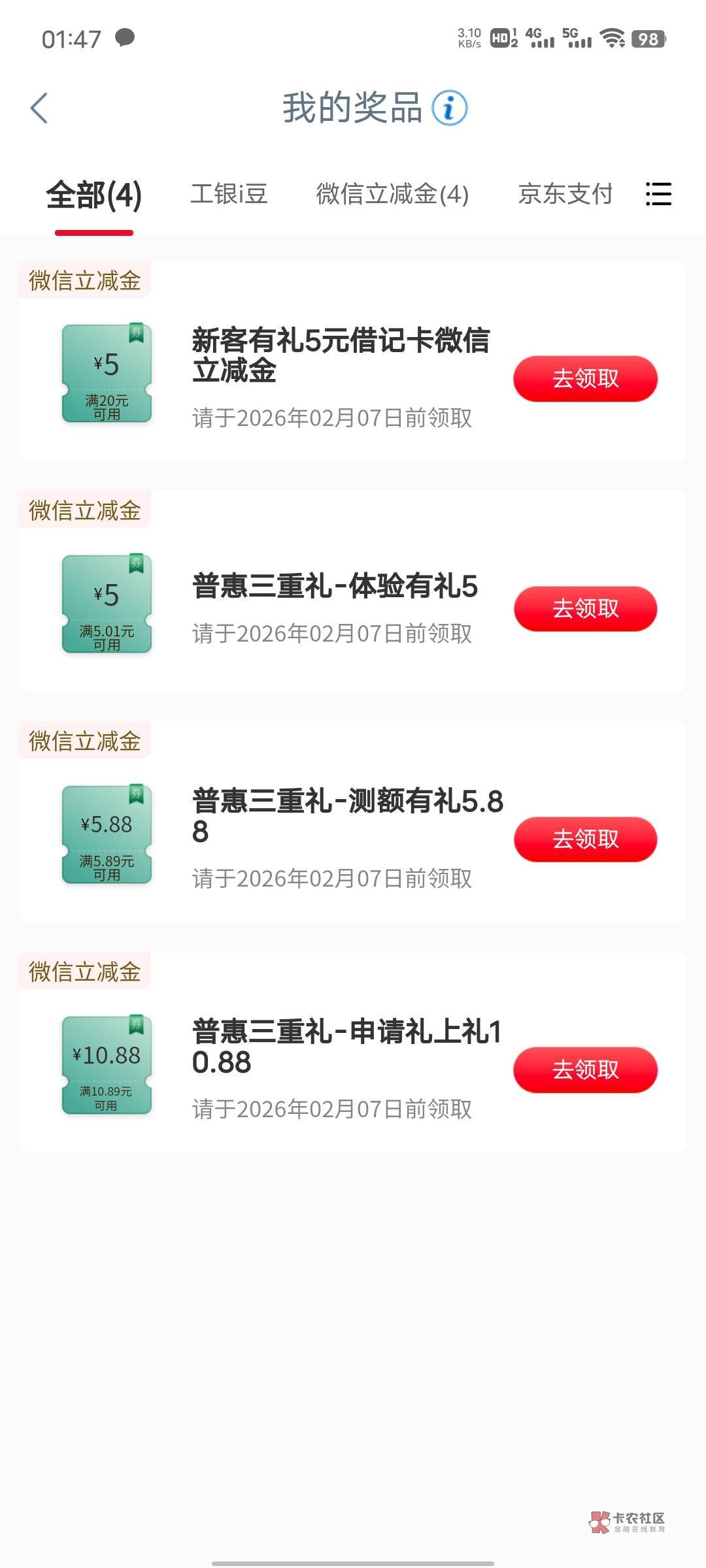Select the 全部(4) tab
The width and height of the screenshot is (706, 1568).
[94, 195]
